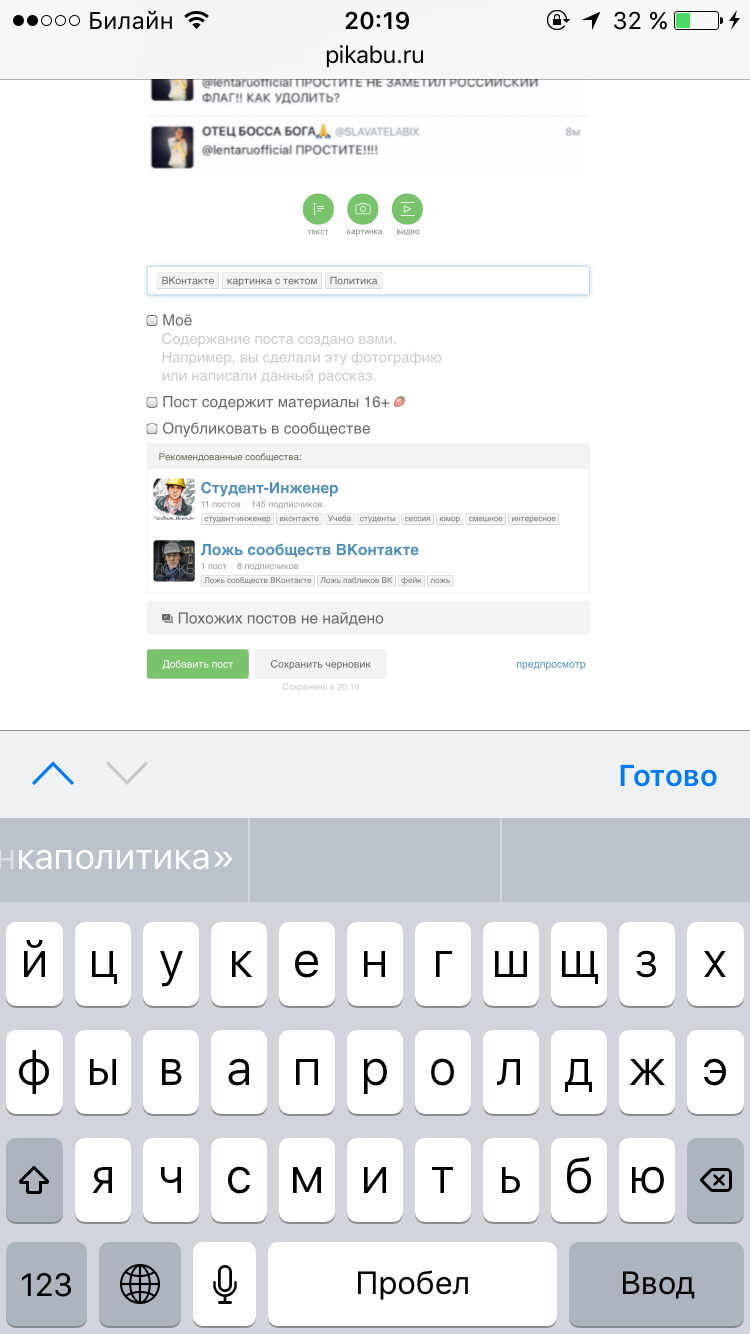Add a text block with the текст icon
The image size is (750, 1334).
(x=318, y=209)
